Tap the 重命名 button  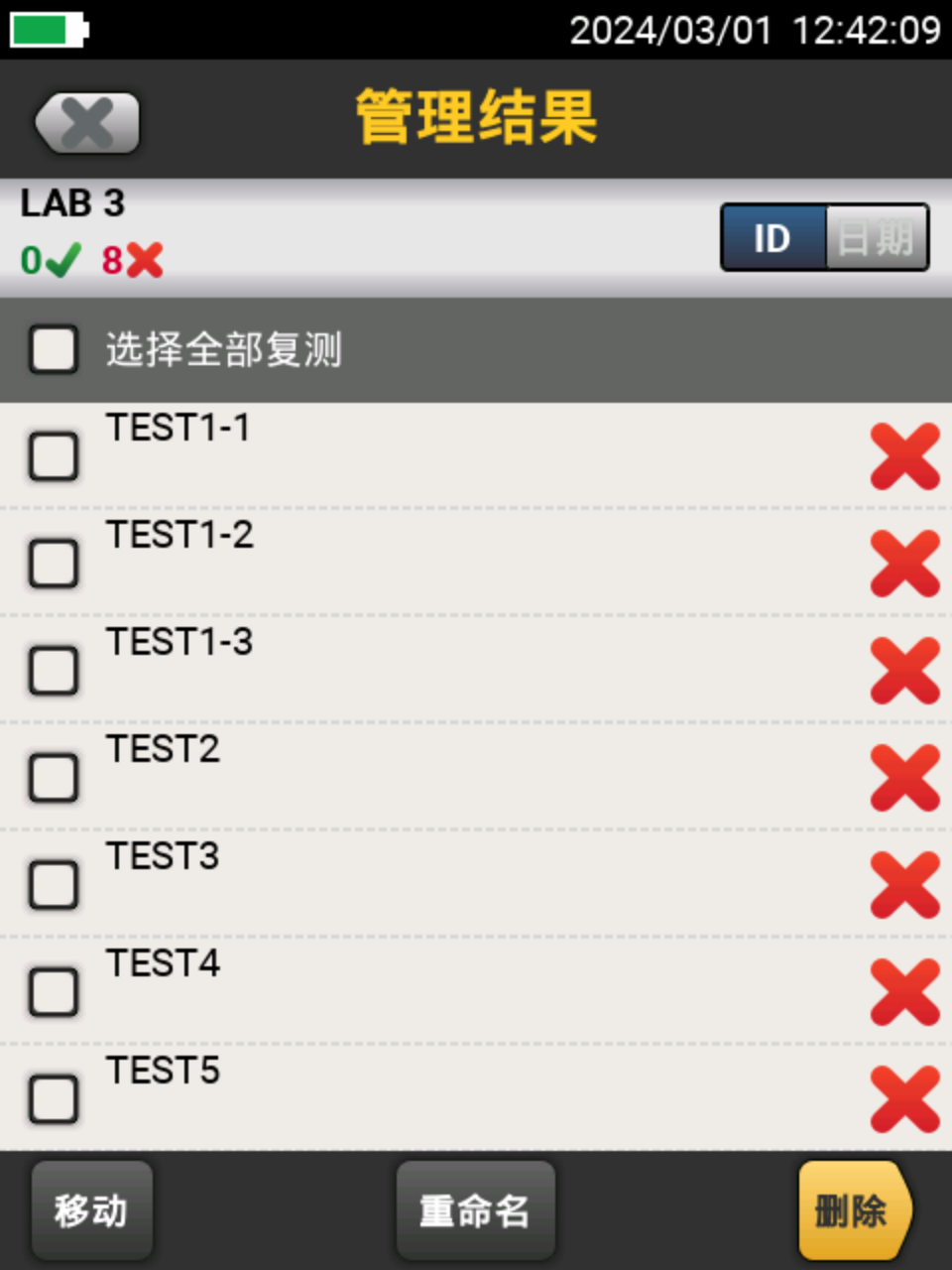coord(475,1210)
